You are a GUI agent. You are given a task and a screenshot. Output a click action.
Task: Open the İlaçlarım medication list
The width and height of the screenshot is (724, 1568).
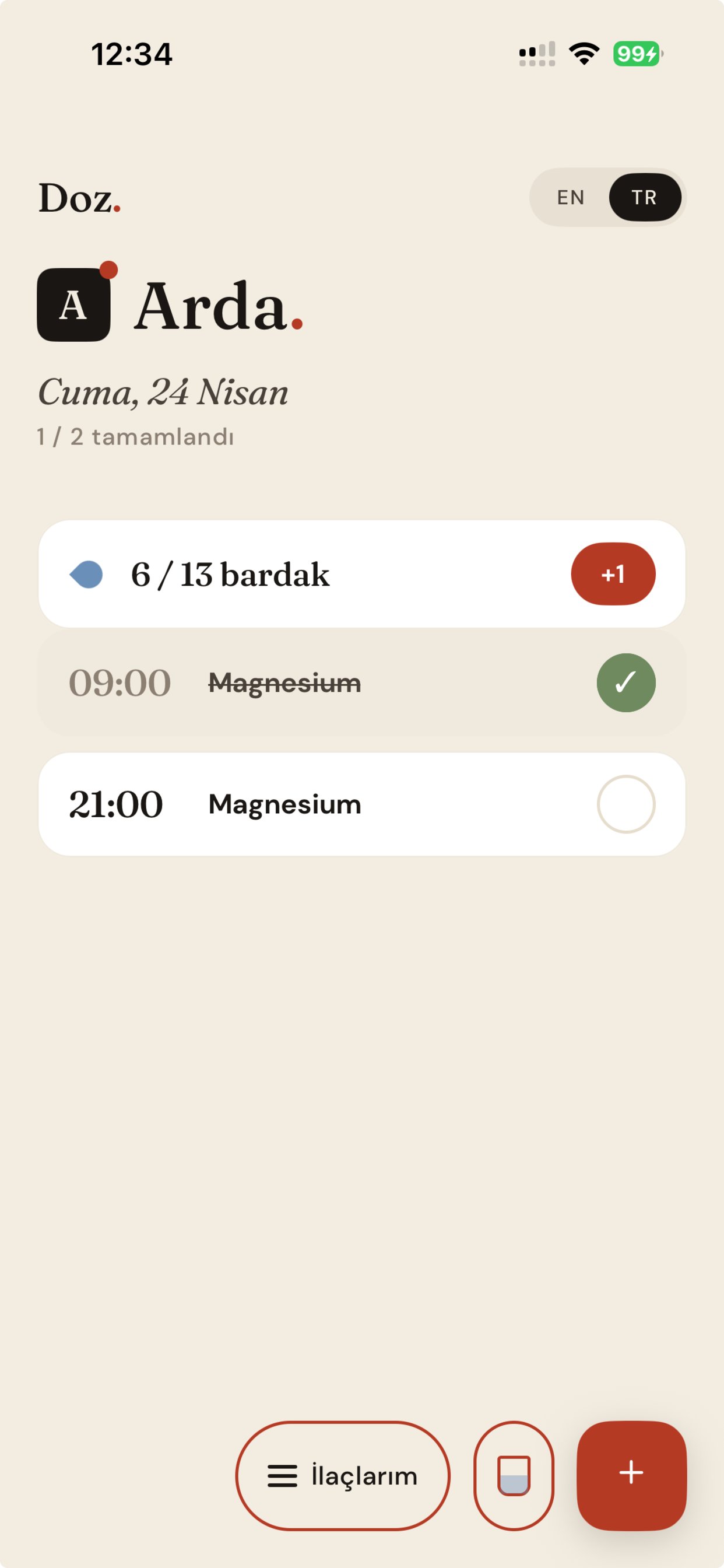[343, 1475]
